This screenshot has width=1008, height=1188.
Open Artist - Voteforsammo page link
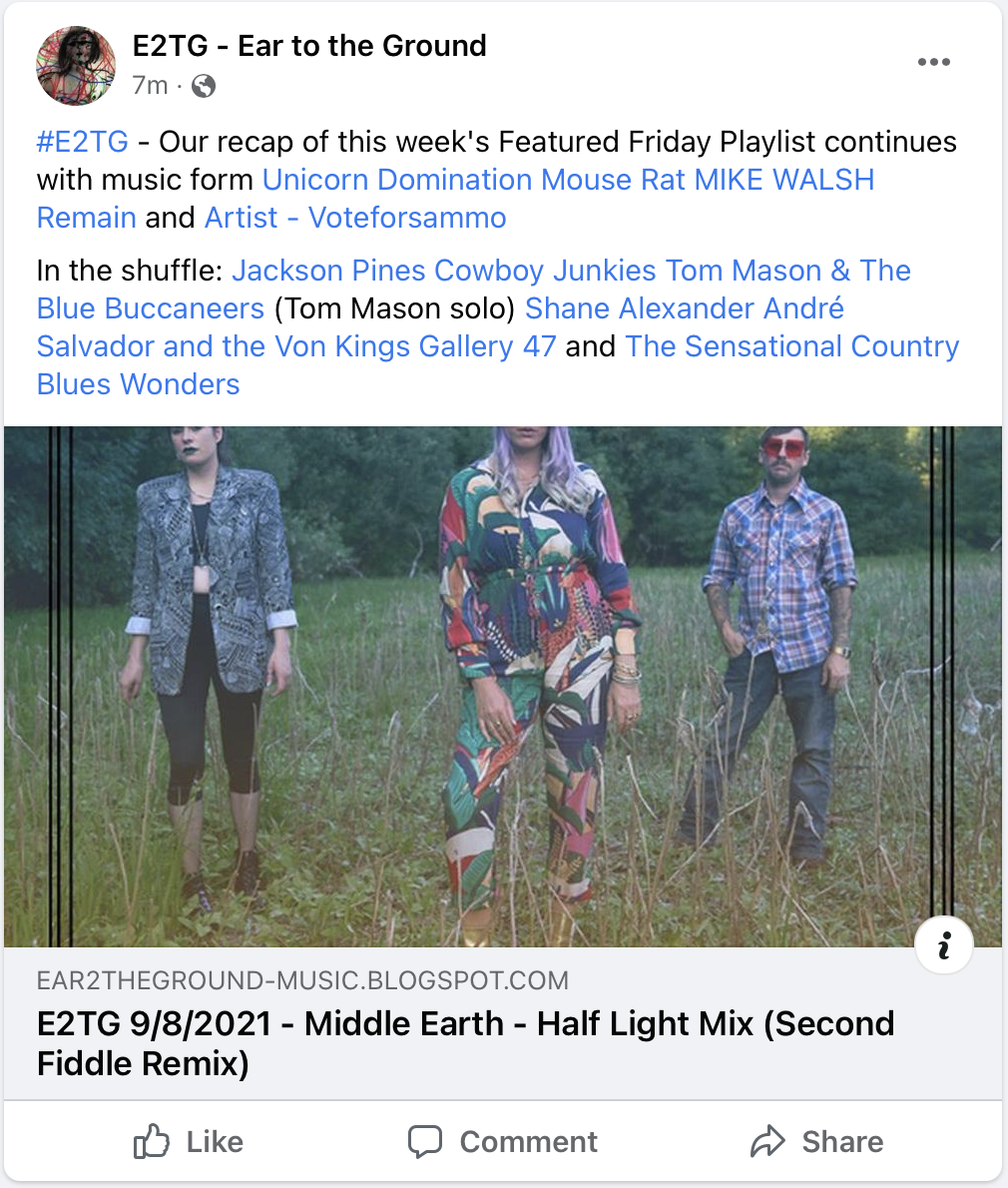pos(355,218)
